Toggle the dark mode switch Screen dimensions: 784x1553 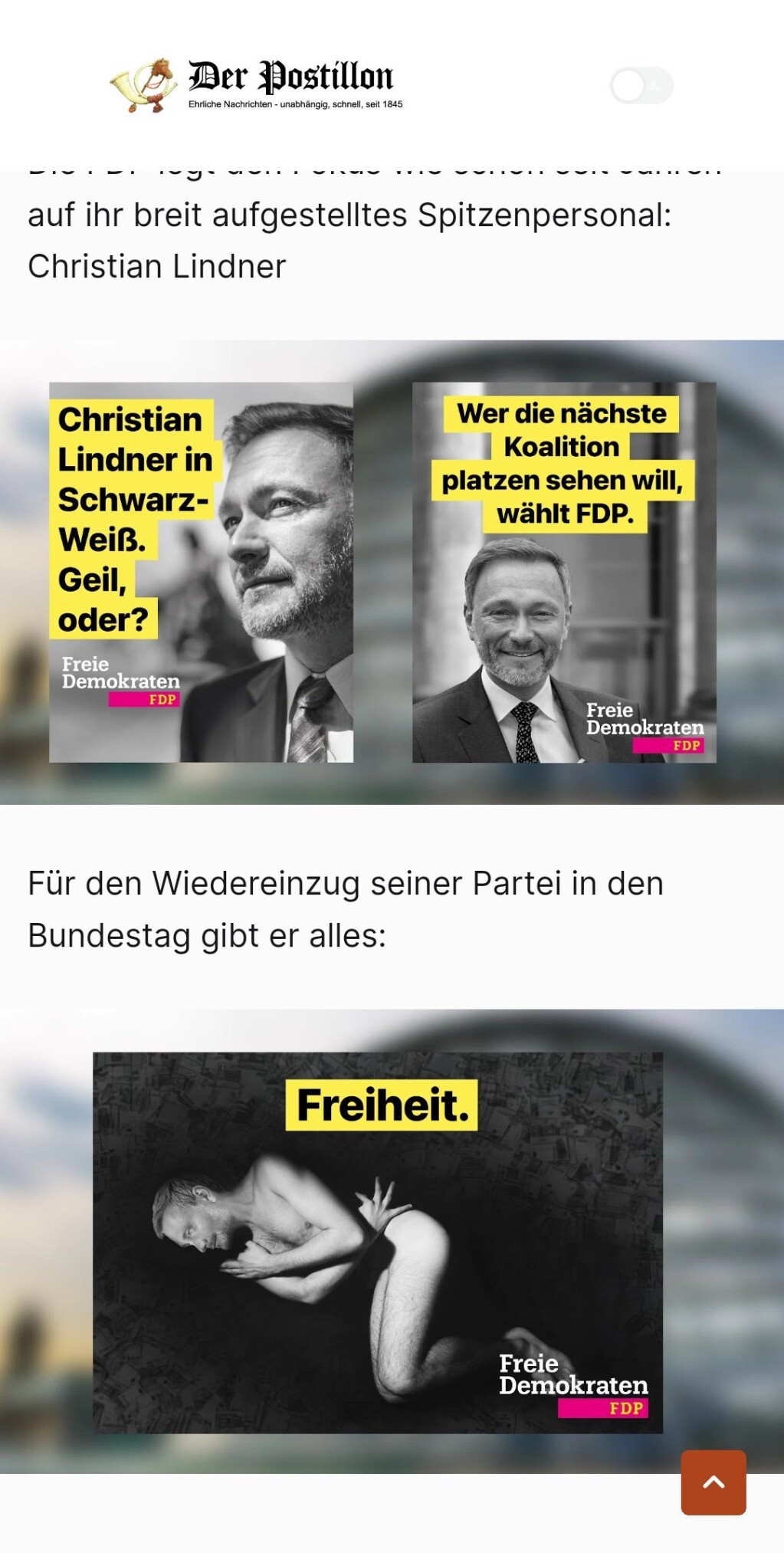click(641, 86)
